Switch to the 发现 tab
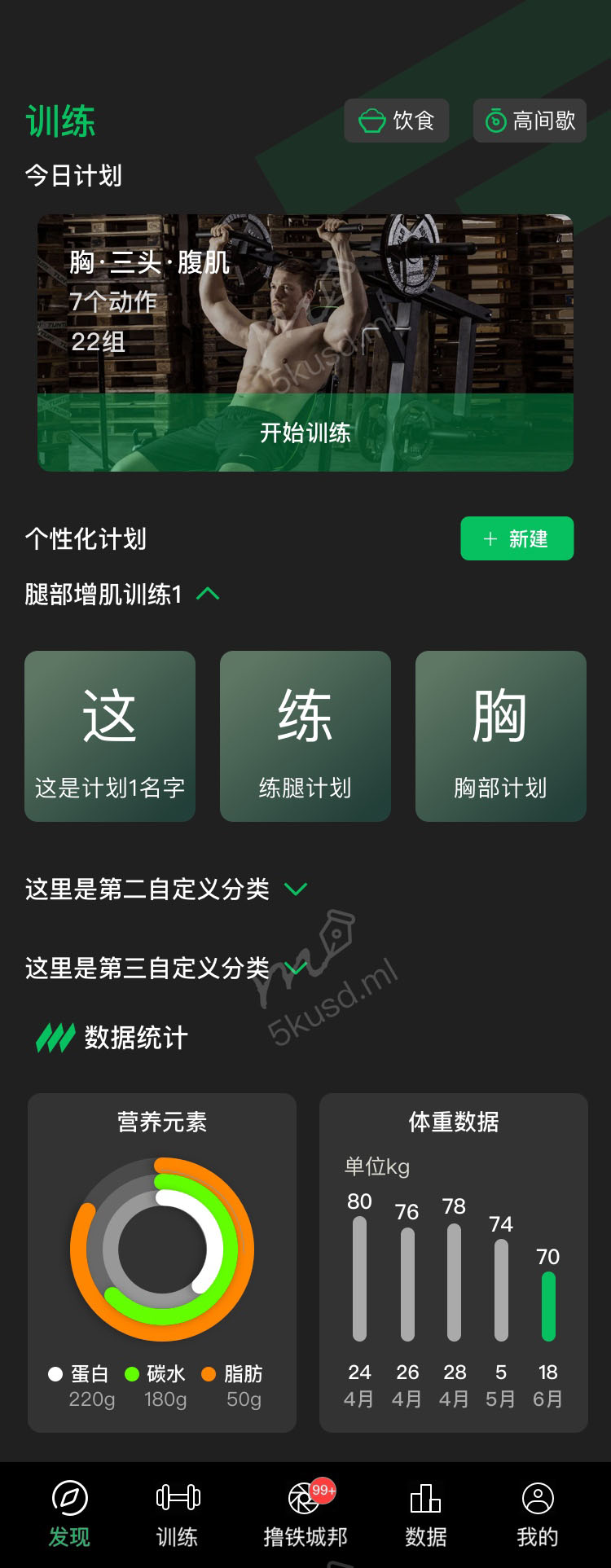611x1568 pixels. pyautogui.click(x=69, y=1513)
